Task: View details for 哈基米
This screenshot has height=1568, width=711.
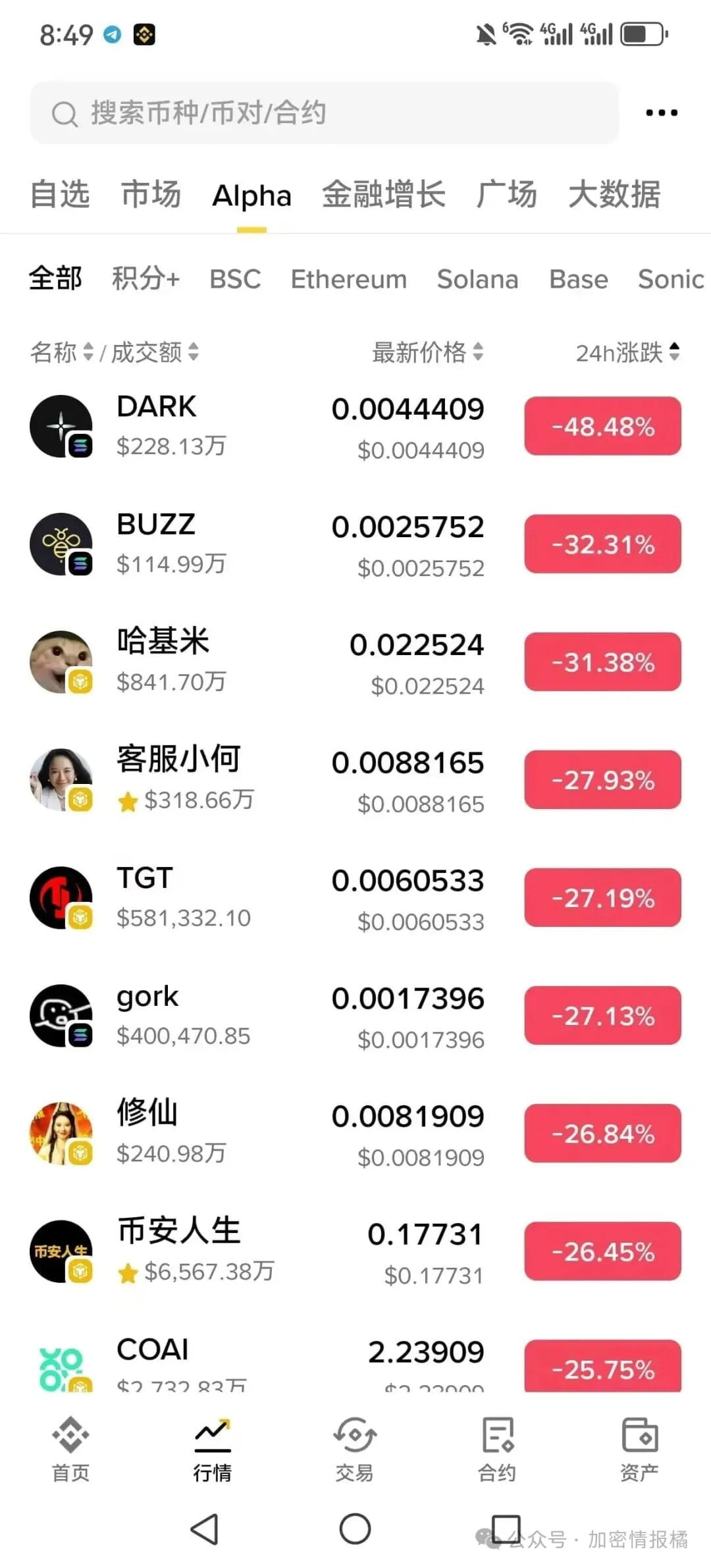Action: pos(263,662)
